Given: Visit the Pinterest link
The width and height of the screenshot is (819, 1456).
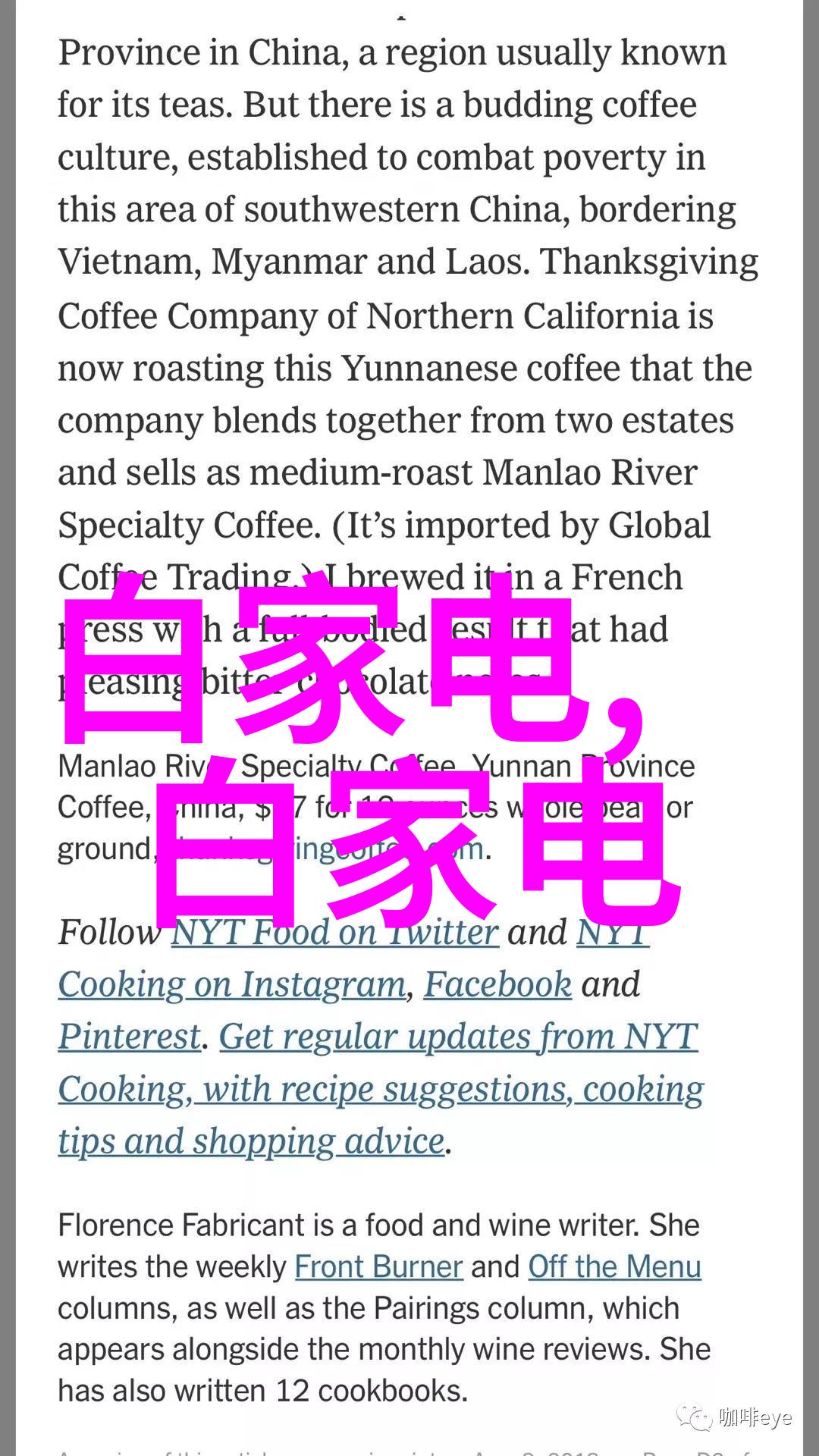Looking at the screenshot, I should click(130, 1037).
